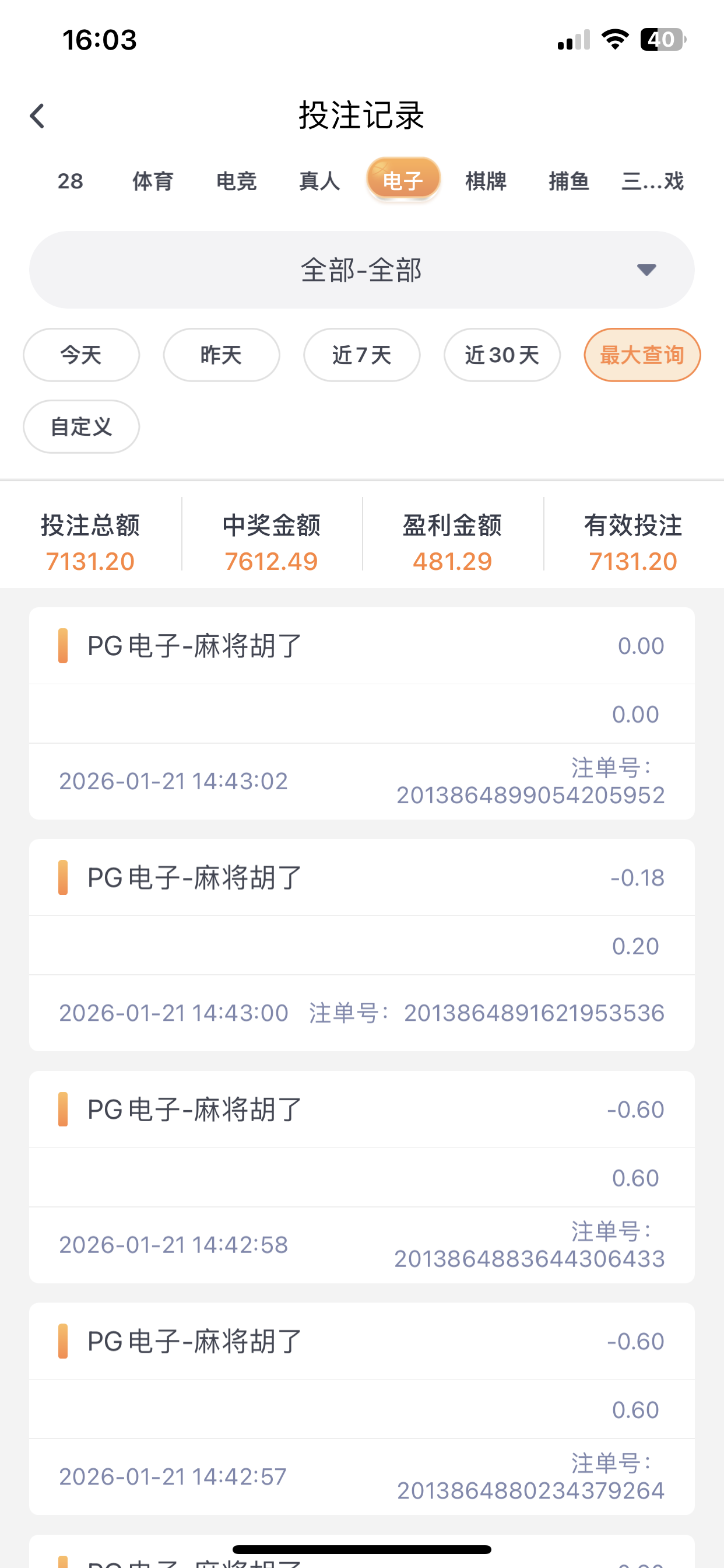Tap the 电子 tab
The width and height of the screenshot is (724, 1568).
click(x=403, y=180)
